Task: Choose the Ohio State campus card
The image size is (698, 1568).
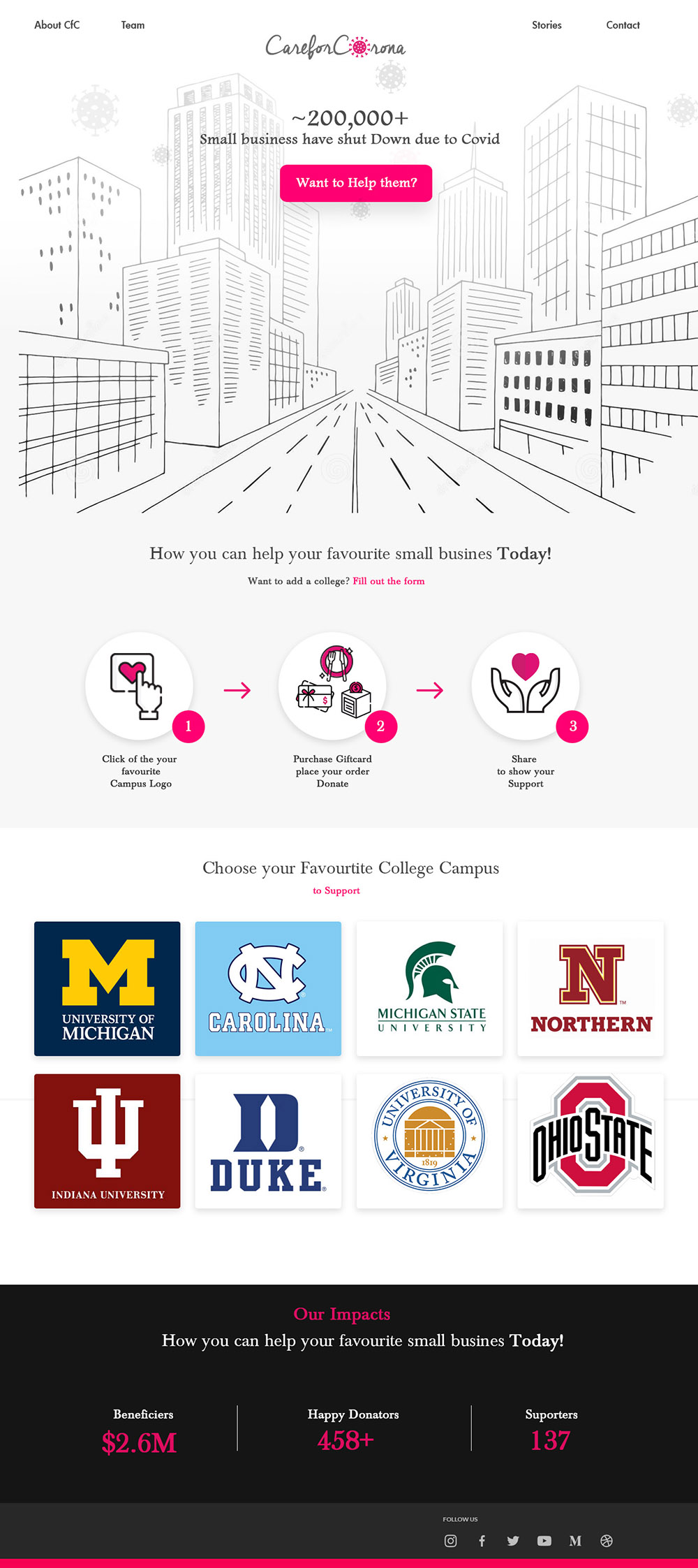Action: (x=591, y=1141)
